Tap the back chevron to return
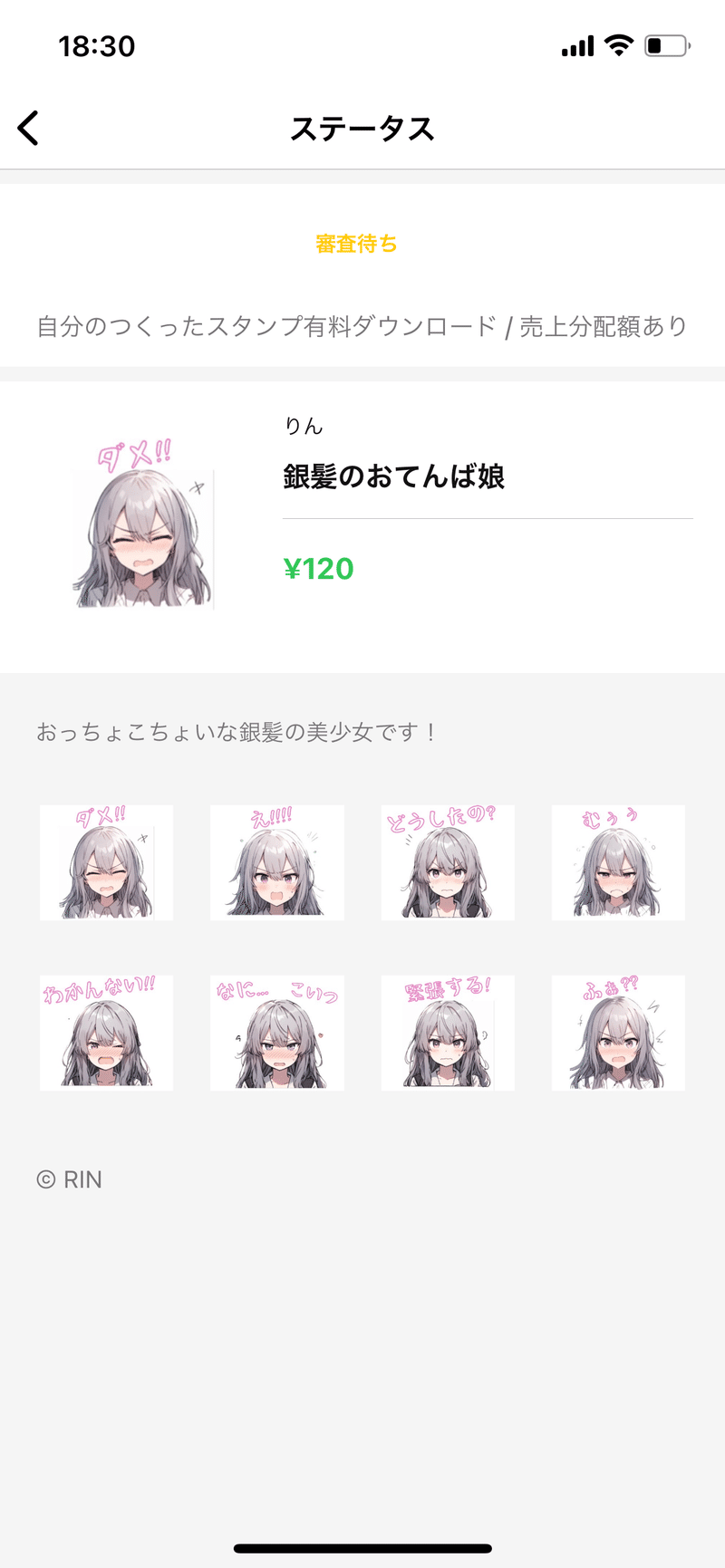Image resolution: width=725 pixels, height=1568 pixels. click(29, 128)
